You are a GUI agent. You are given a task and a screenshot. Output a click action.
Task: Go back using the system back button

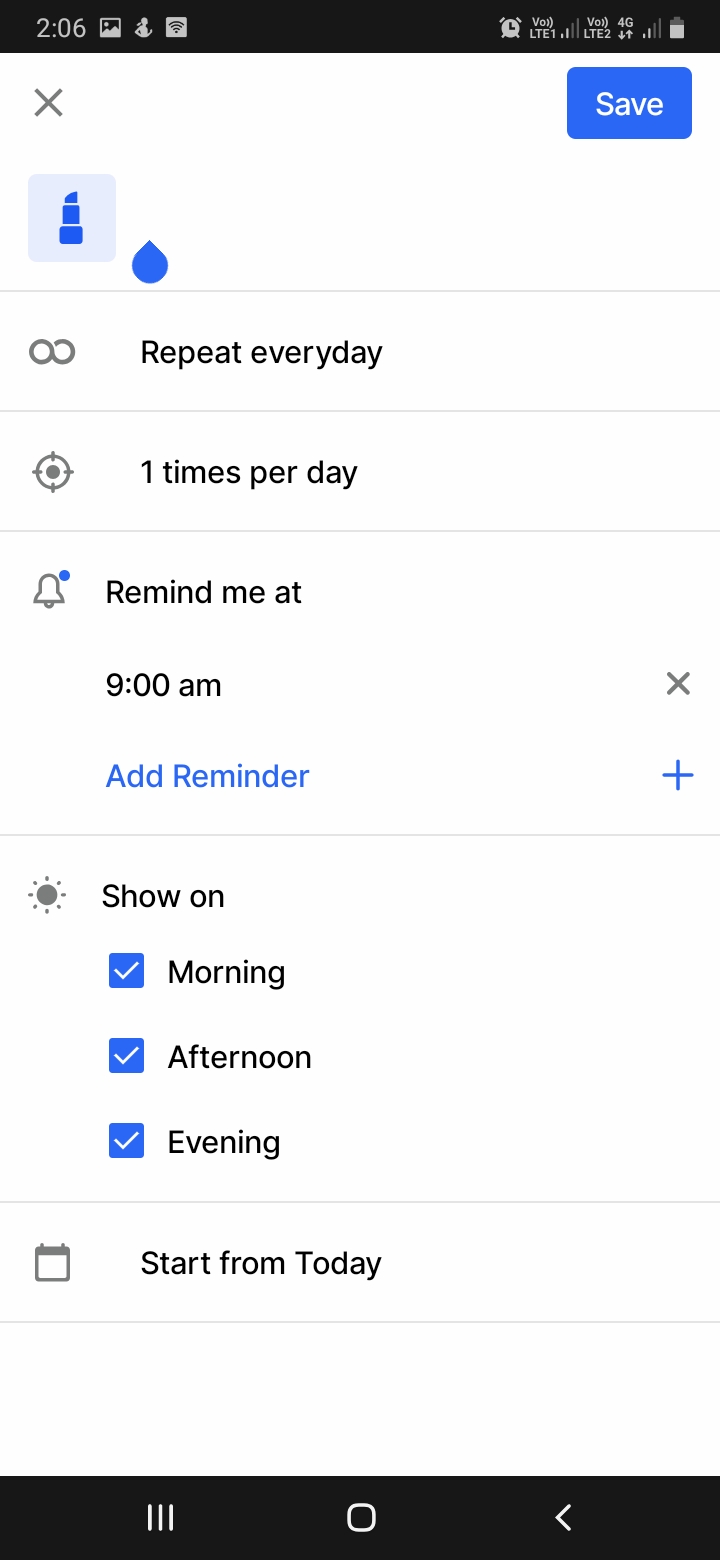(563, 1517)
